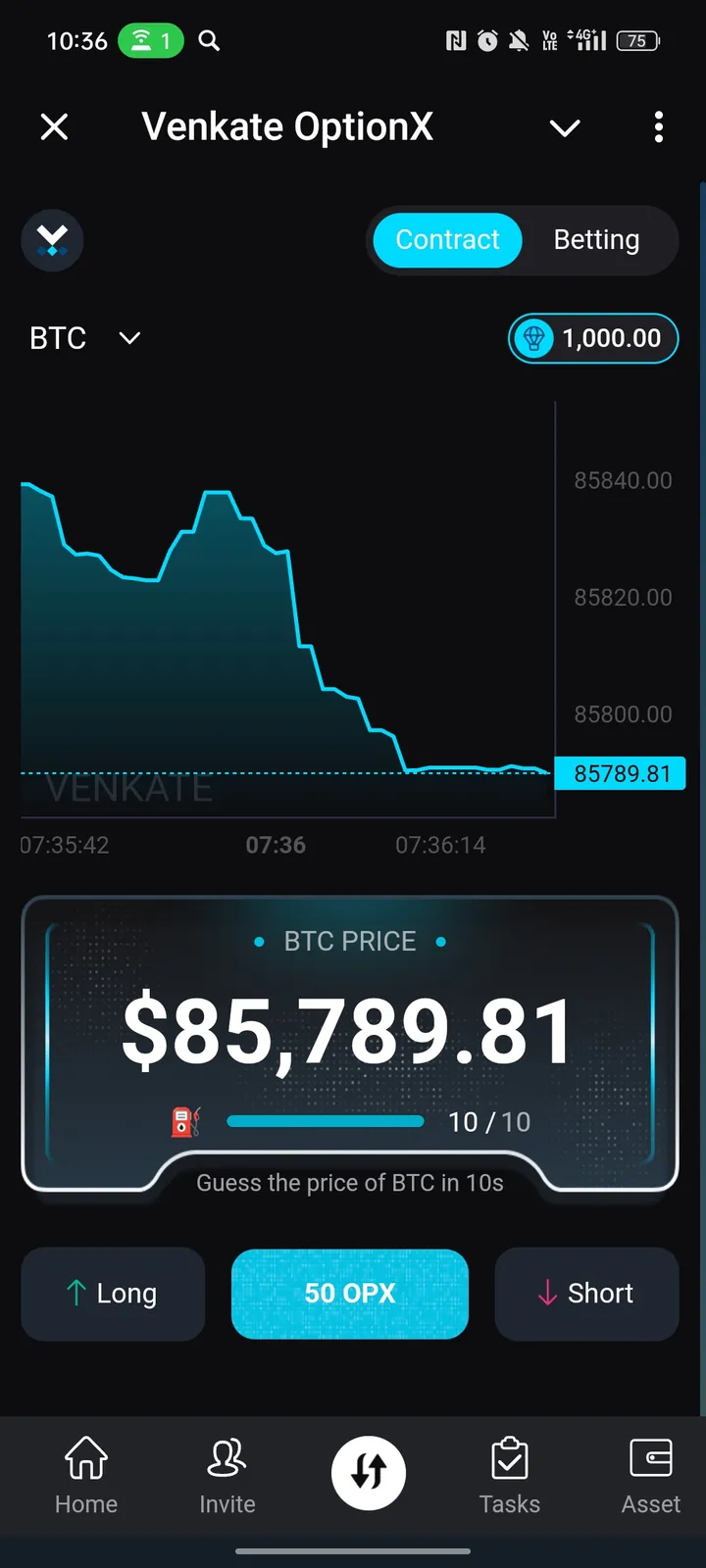Image resolution: width=706 pixels, height=1568 pixels.
Task: Select the price 85789.81 marker on chart
Action: [x=620, y=773]
